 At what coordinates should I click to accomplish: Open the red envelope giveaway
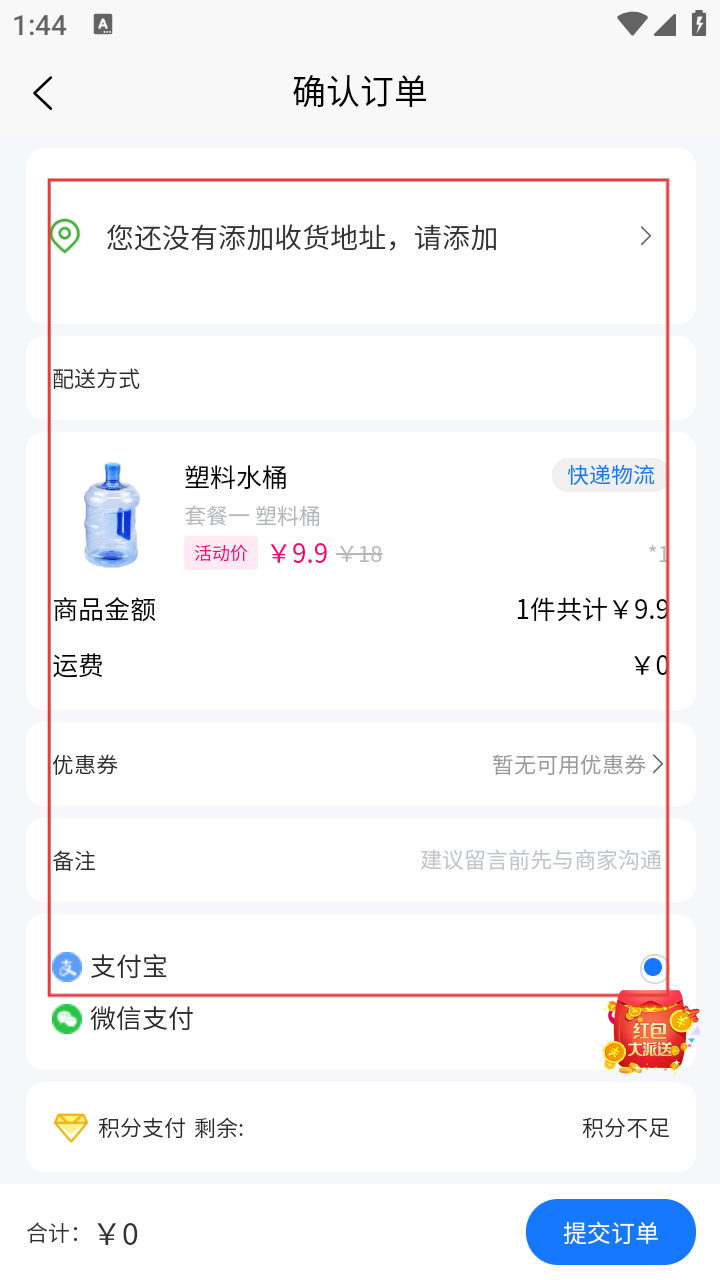pyautogui.click(x=650, y=1032)
